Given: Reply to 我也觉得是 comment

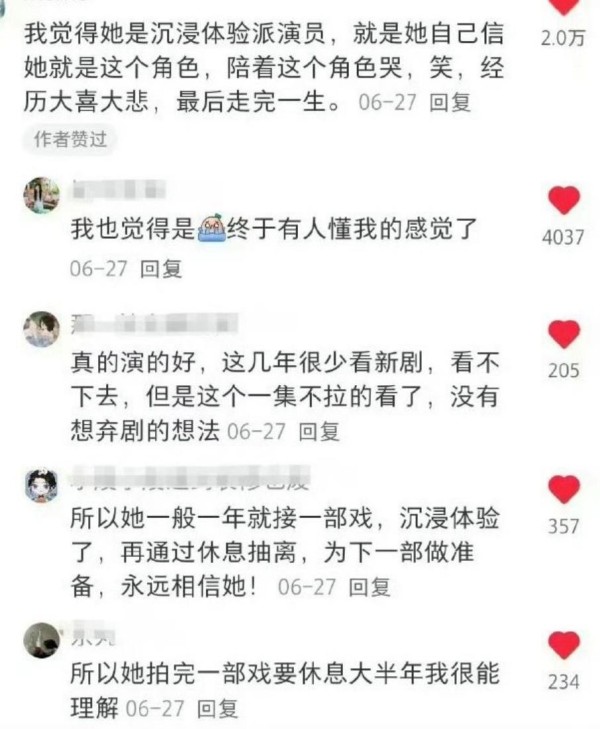Looking at the screenshot, I should pos(161,269).
